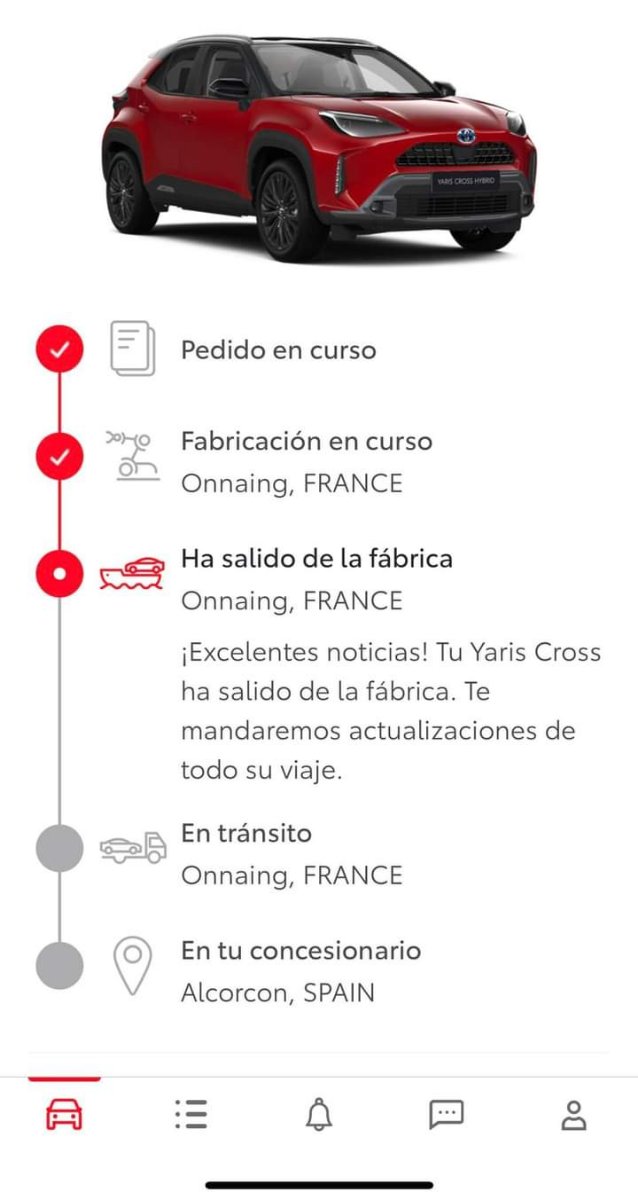Open the notifications bell tab
The image size is (638, 1200).
pyautogui.click(x=319, y=1114)
